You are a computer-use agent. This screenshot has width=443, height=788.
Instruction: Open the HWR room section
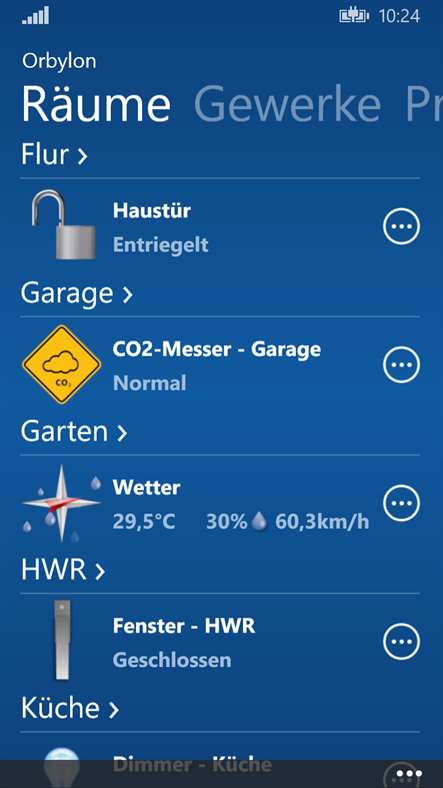[63, 570]
